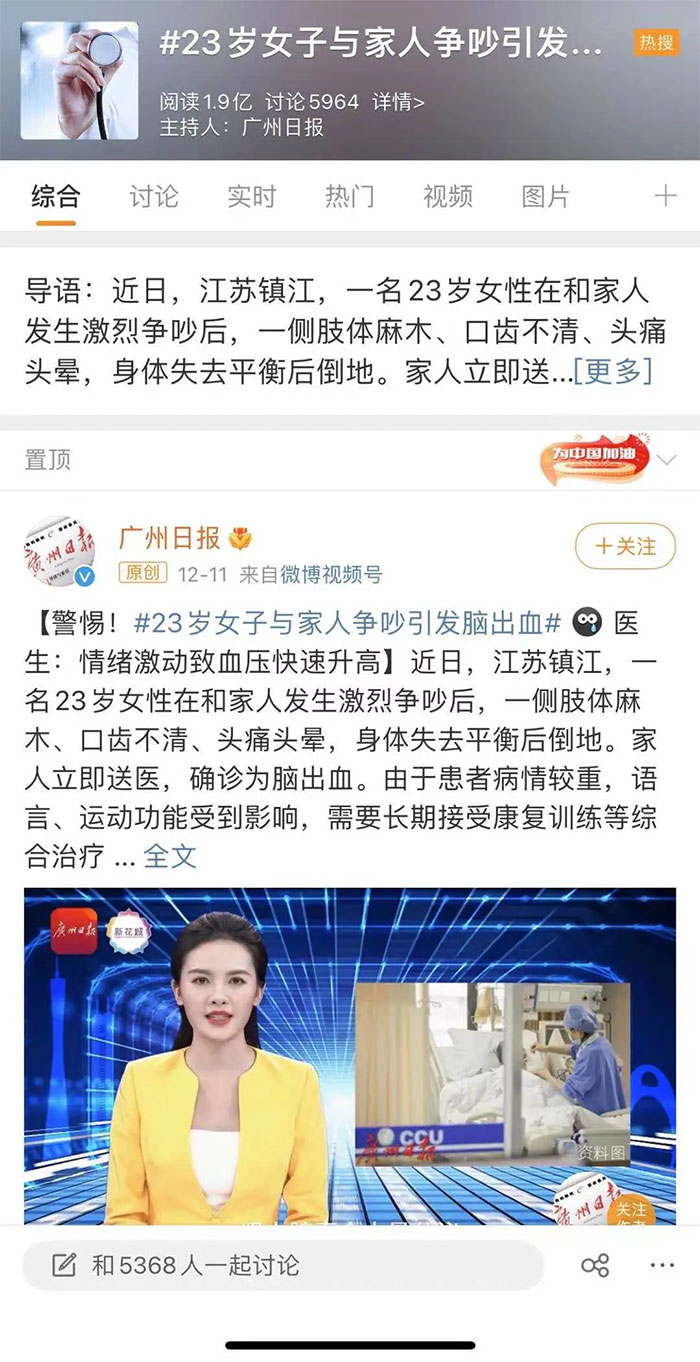Switch to the 热门 tab
700x1362 pixels.
coord(349,196)
